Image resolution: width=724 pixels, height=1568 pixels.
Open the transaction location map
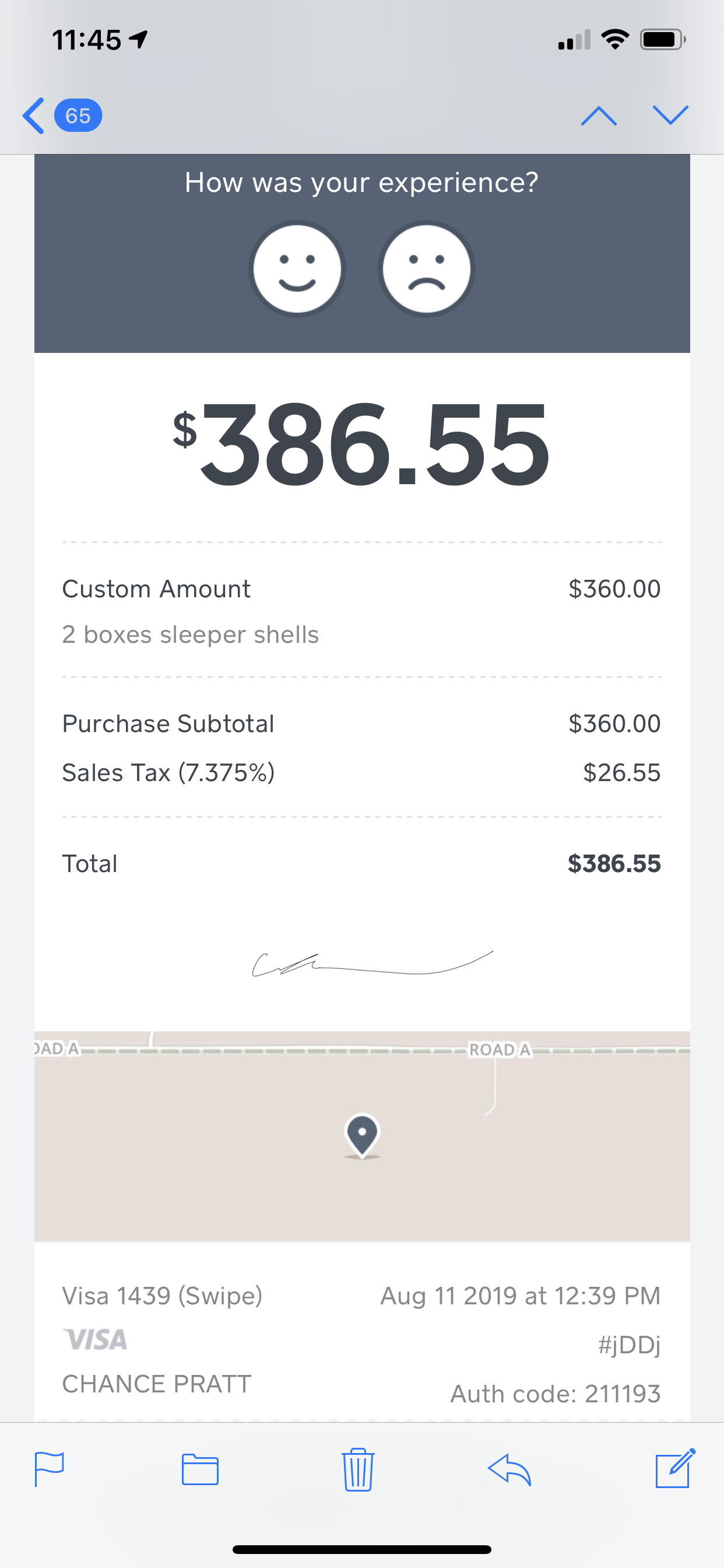(362, 1136)
